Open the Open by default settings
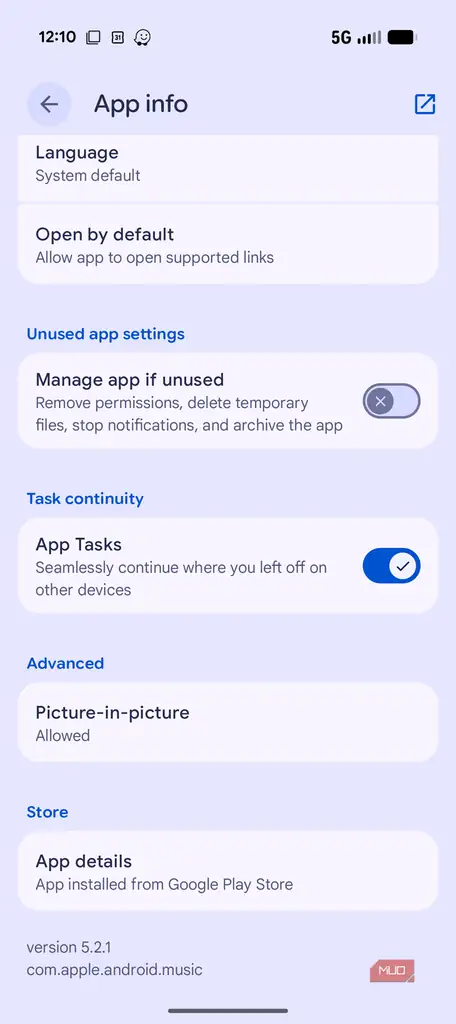Image resolution: width=456 pixels, height=1024 pixels. coord(227,244)
